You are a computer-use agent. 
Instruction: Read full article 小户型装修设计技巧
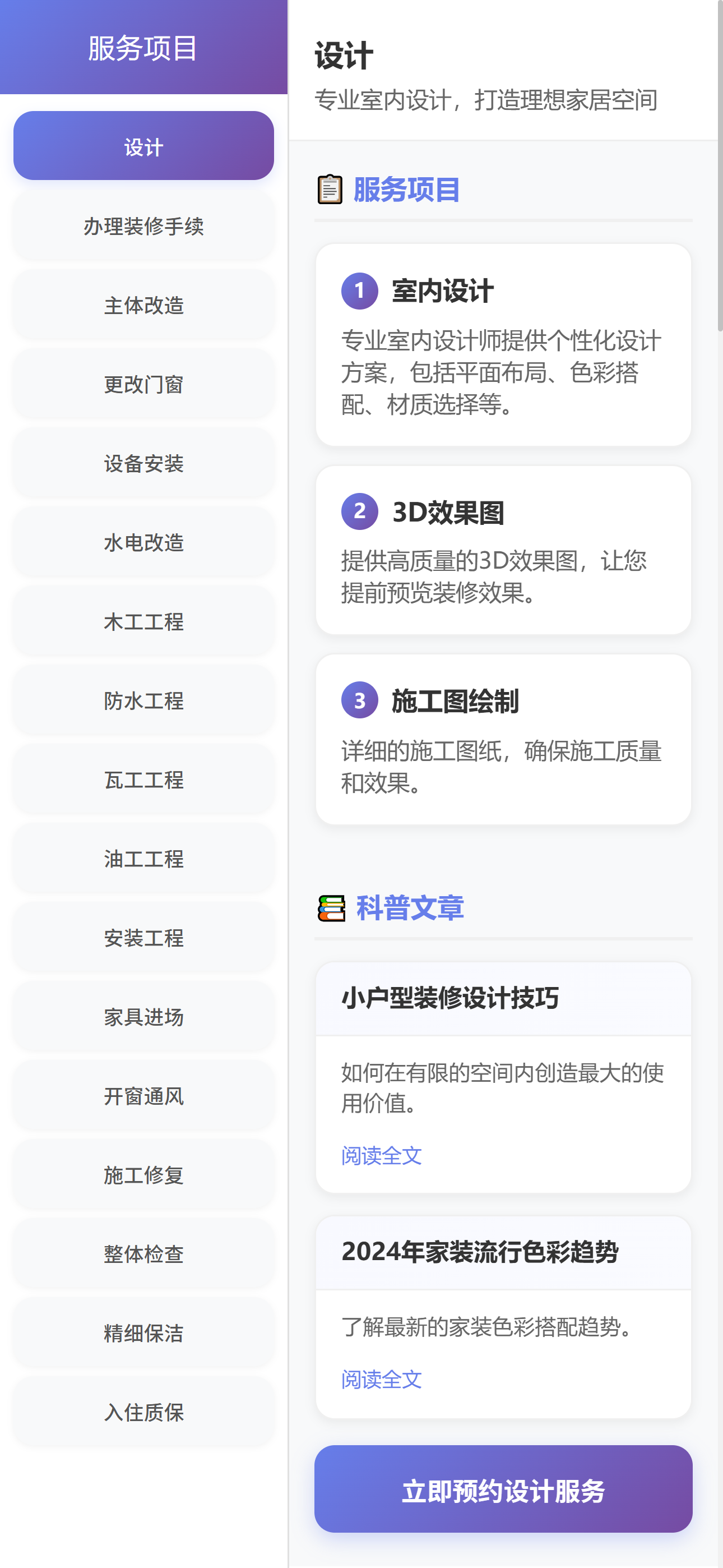pyautogui.click(x=382, y=1155)
